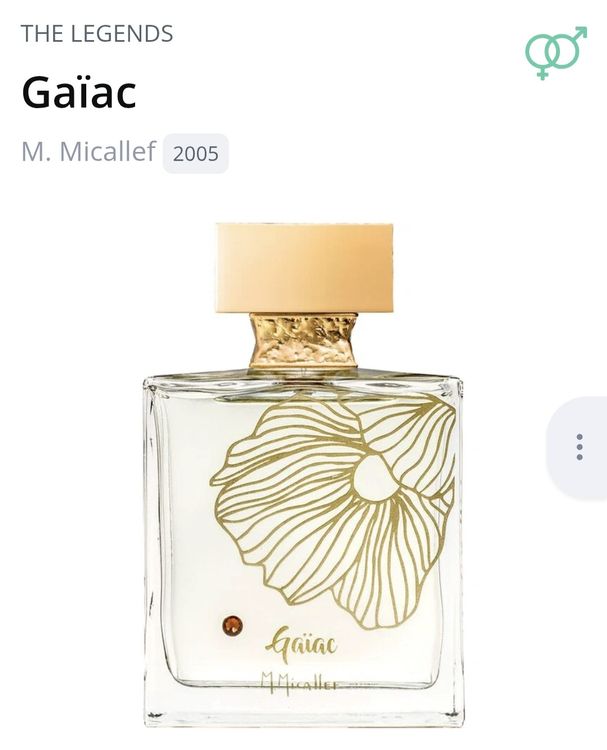
Task: Open The Legends collection link
Action: [97, 33]
